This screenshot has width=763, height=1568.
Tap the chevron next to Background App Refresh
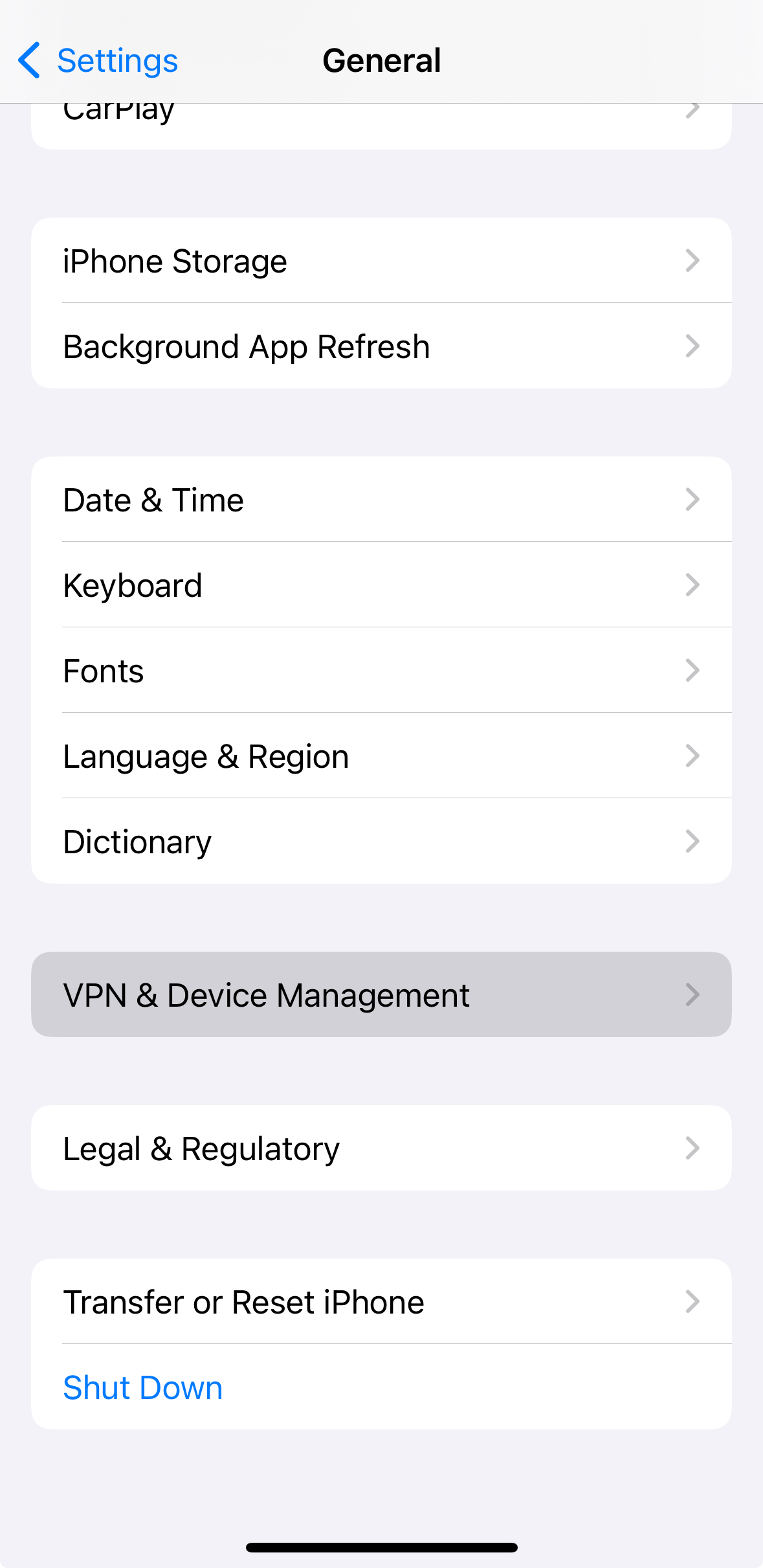692,346
